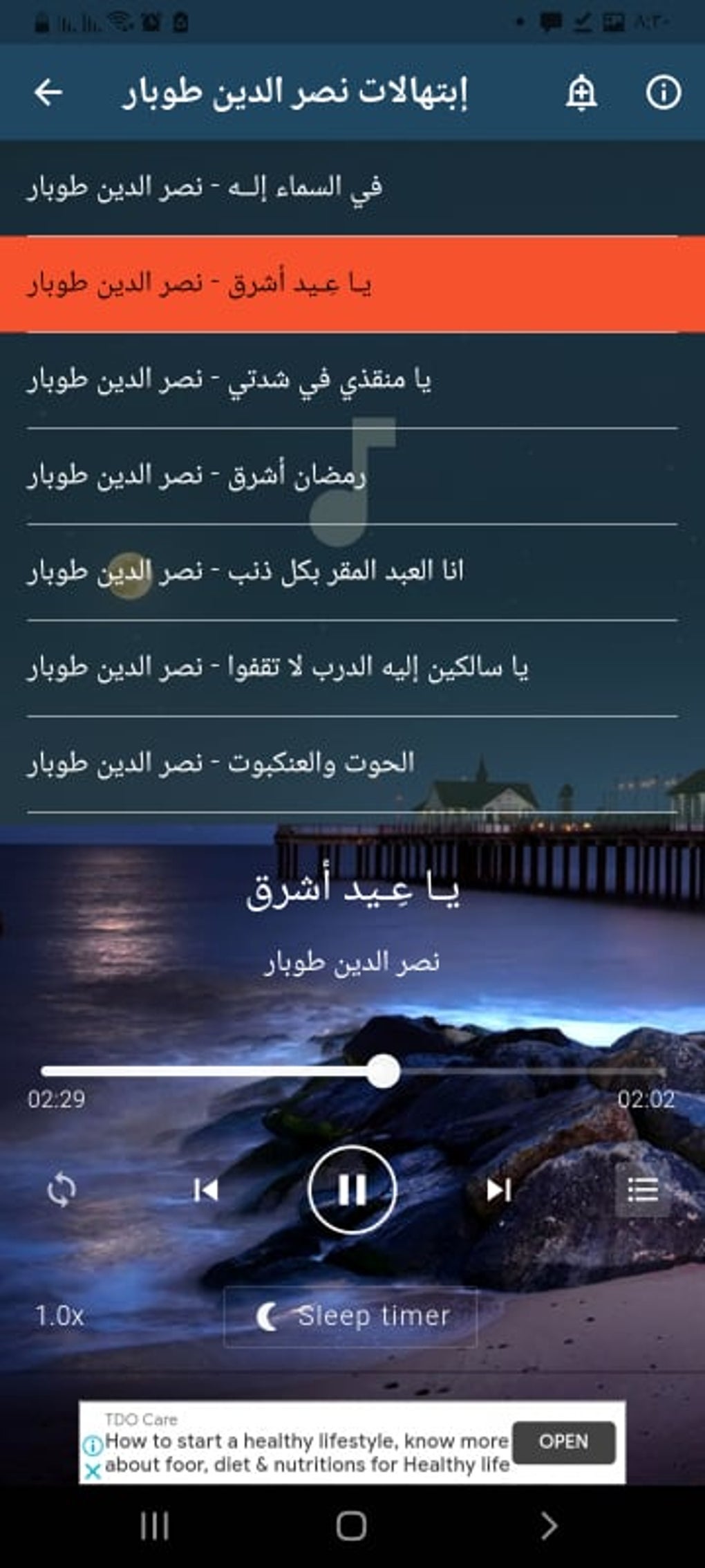Toggle the playlist view icon
Viewport: 705px width, 1568px height.
tap(643, 1190)
